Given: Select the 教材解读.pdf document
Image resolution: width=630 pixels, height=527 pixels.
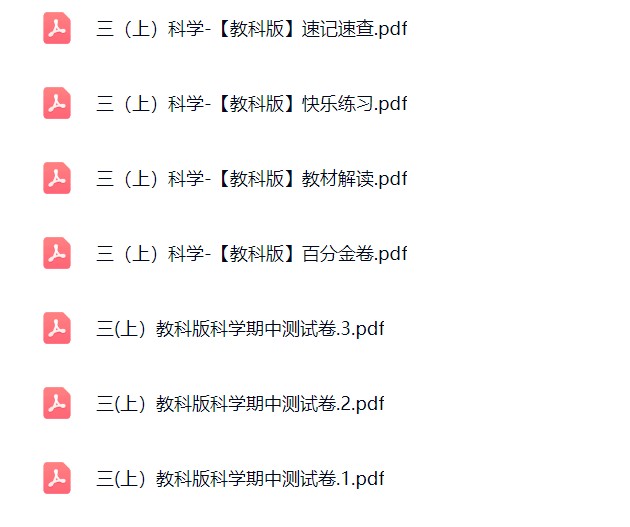Looking at the screenshot, I should coord(251,179).
